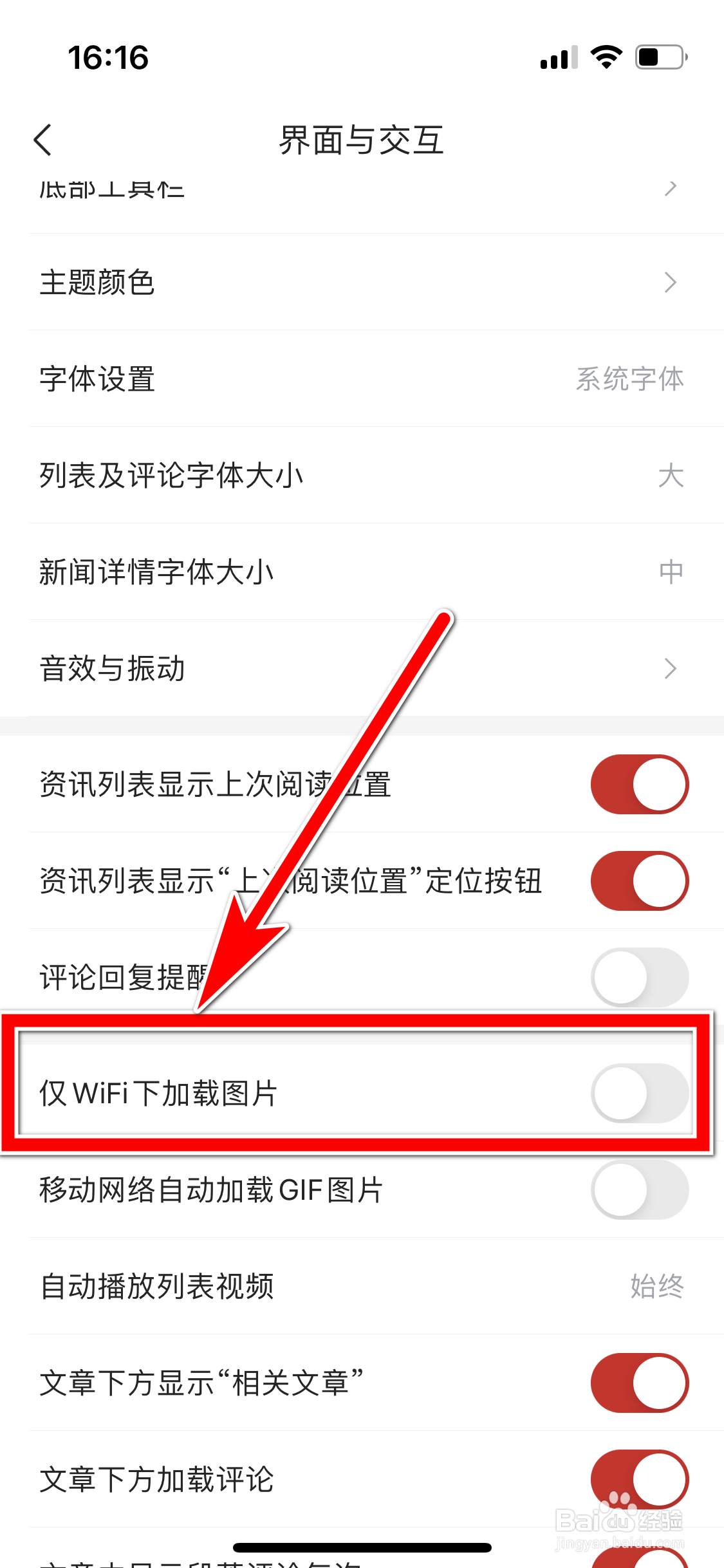Screen dimensions: 724x1568
Task: Tap the back arrow to exit settings
Action: pyautogui.click(x=42, y=140)
